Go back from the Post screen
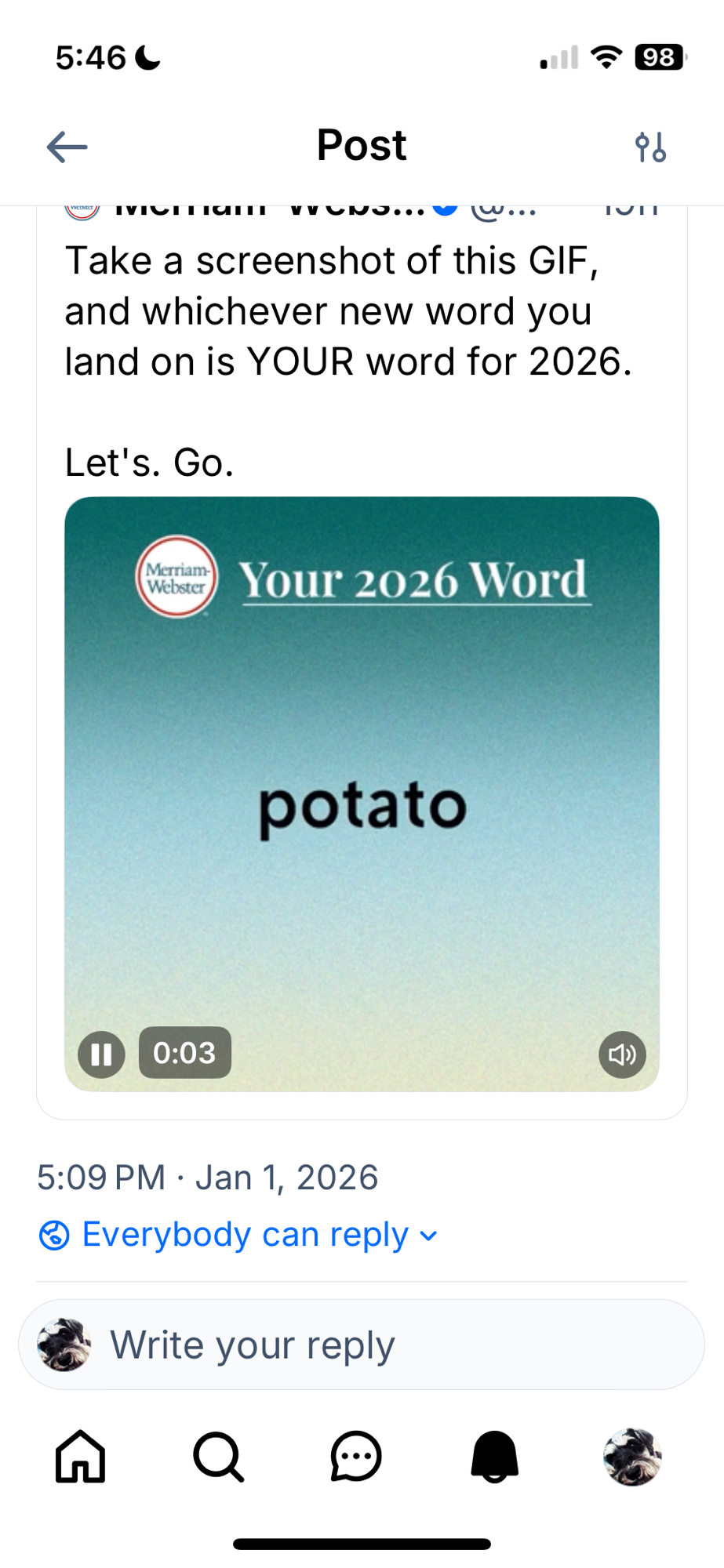The height and width of the screenshot is (1568, 724). 67,147
